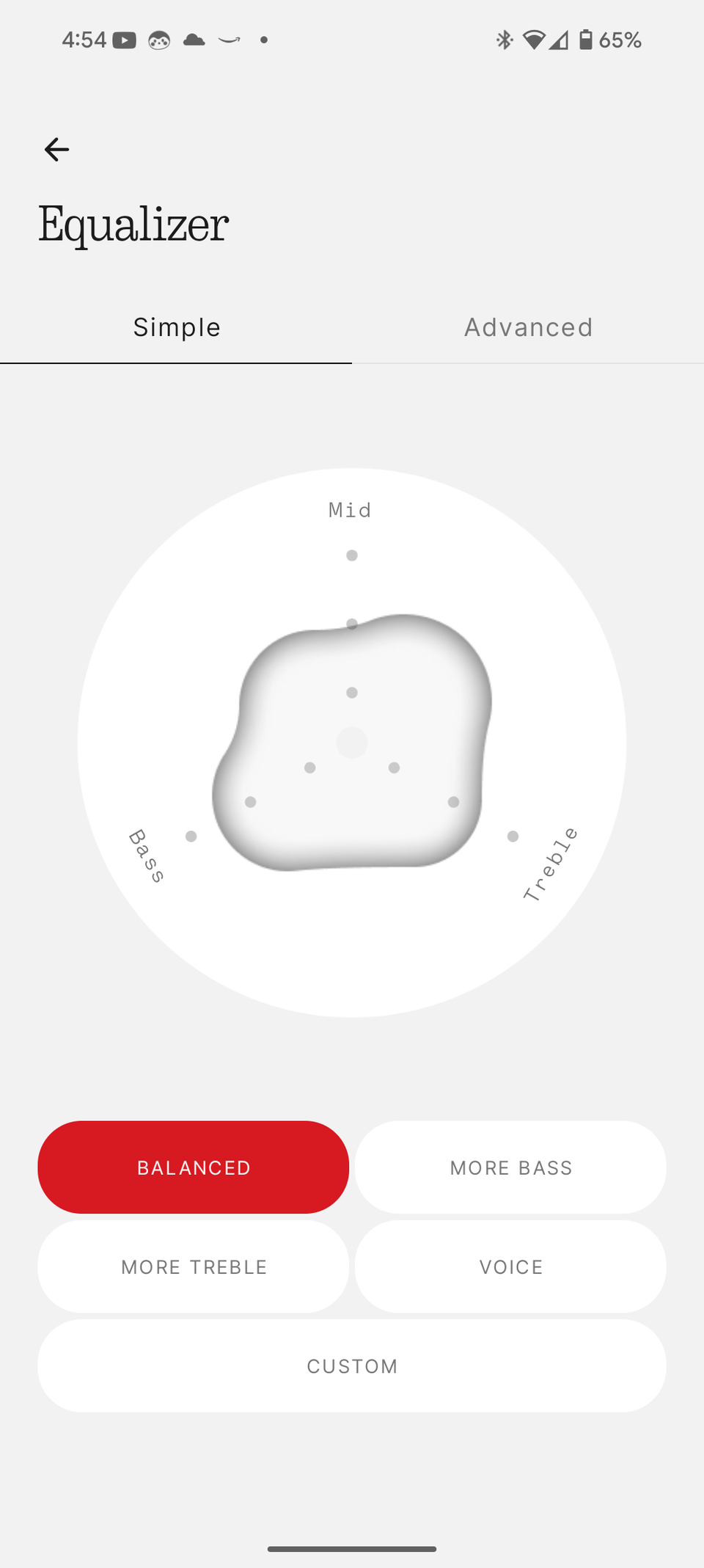
Task: Open the Custom equalizer preset
Action: tap(352, 1366)
